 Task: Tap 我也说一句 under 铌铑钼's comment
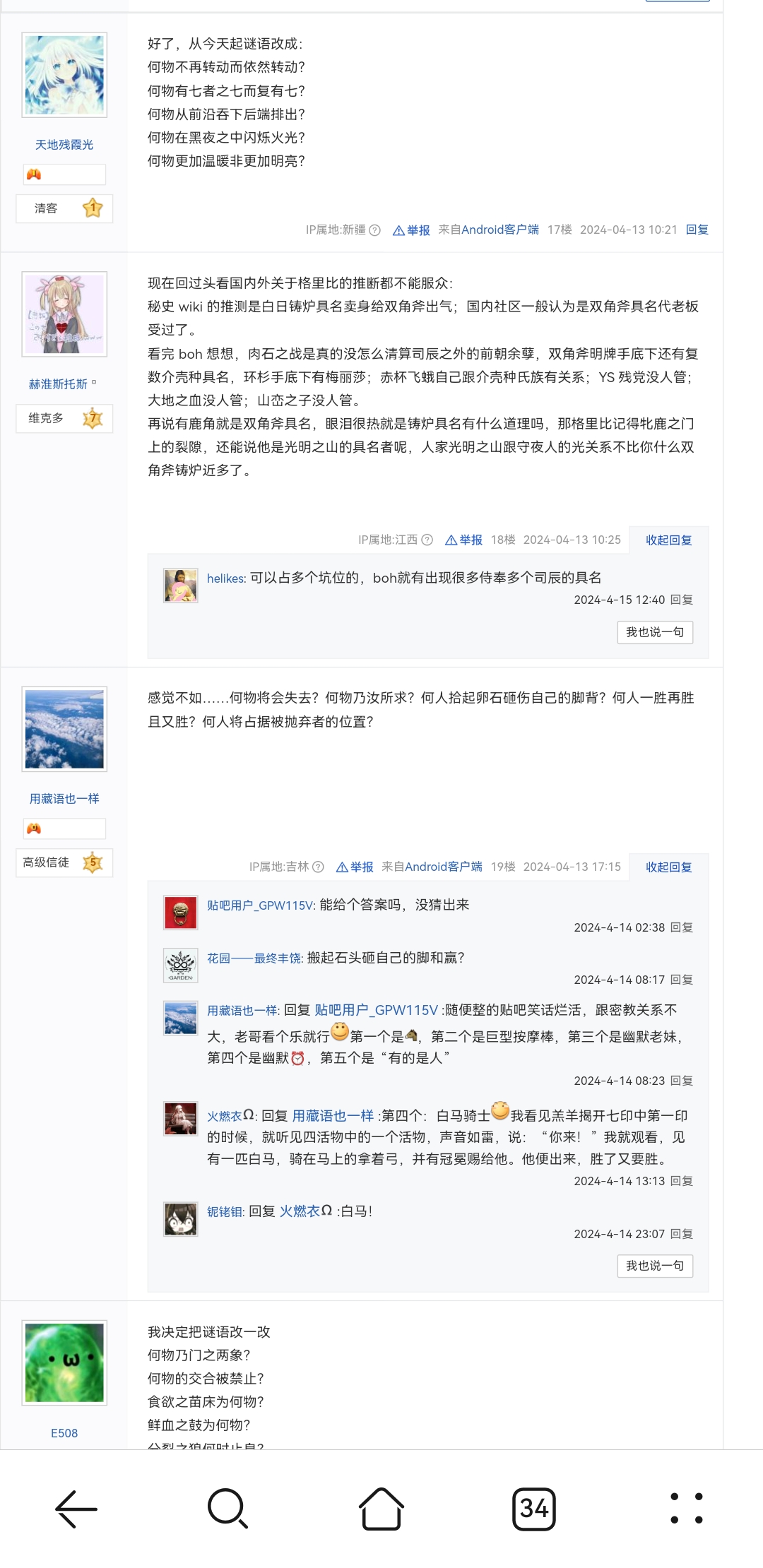click(655, 1266)
